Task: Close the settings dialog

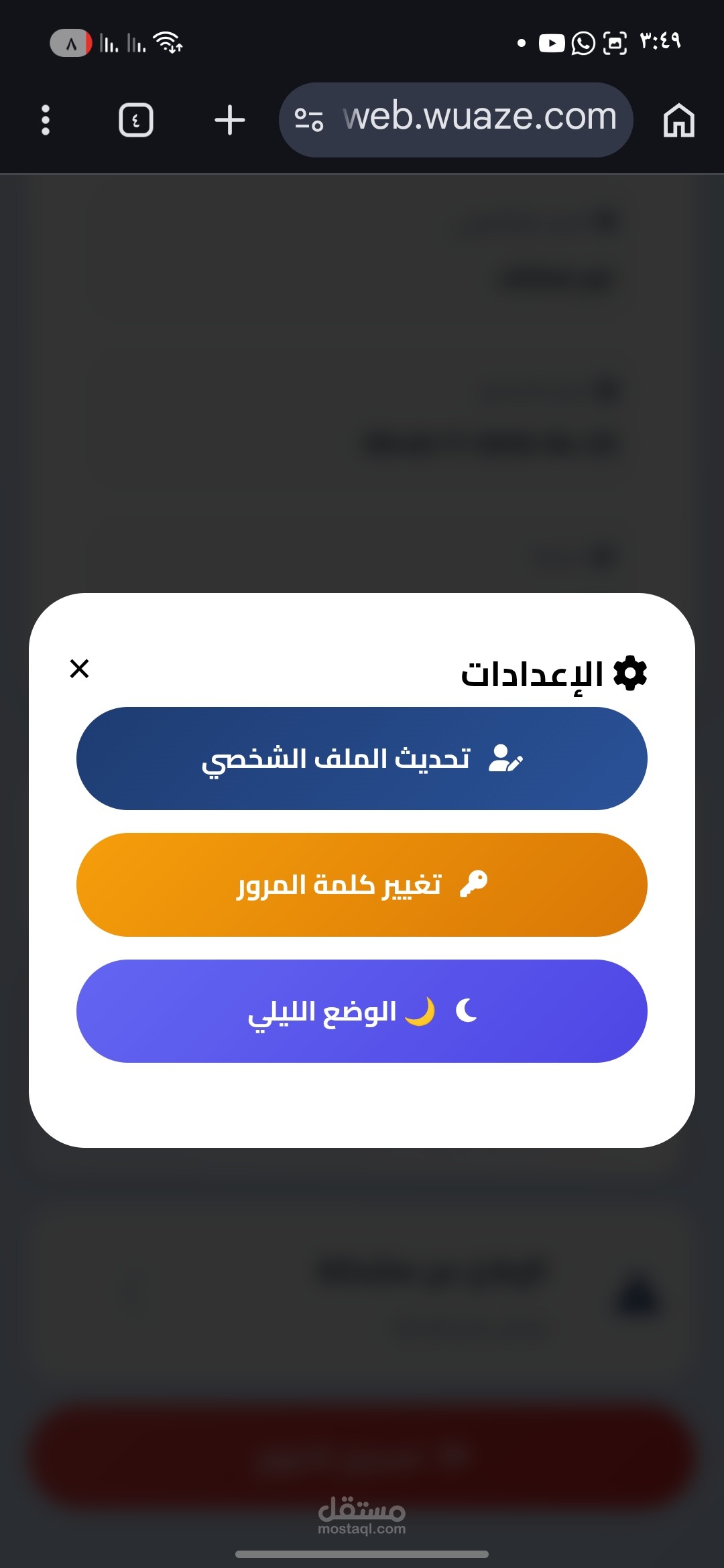Action: point(79,668)
